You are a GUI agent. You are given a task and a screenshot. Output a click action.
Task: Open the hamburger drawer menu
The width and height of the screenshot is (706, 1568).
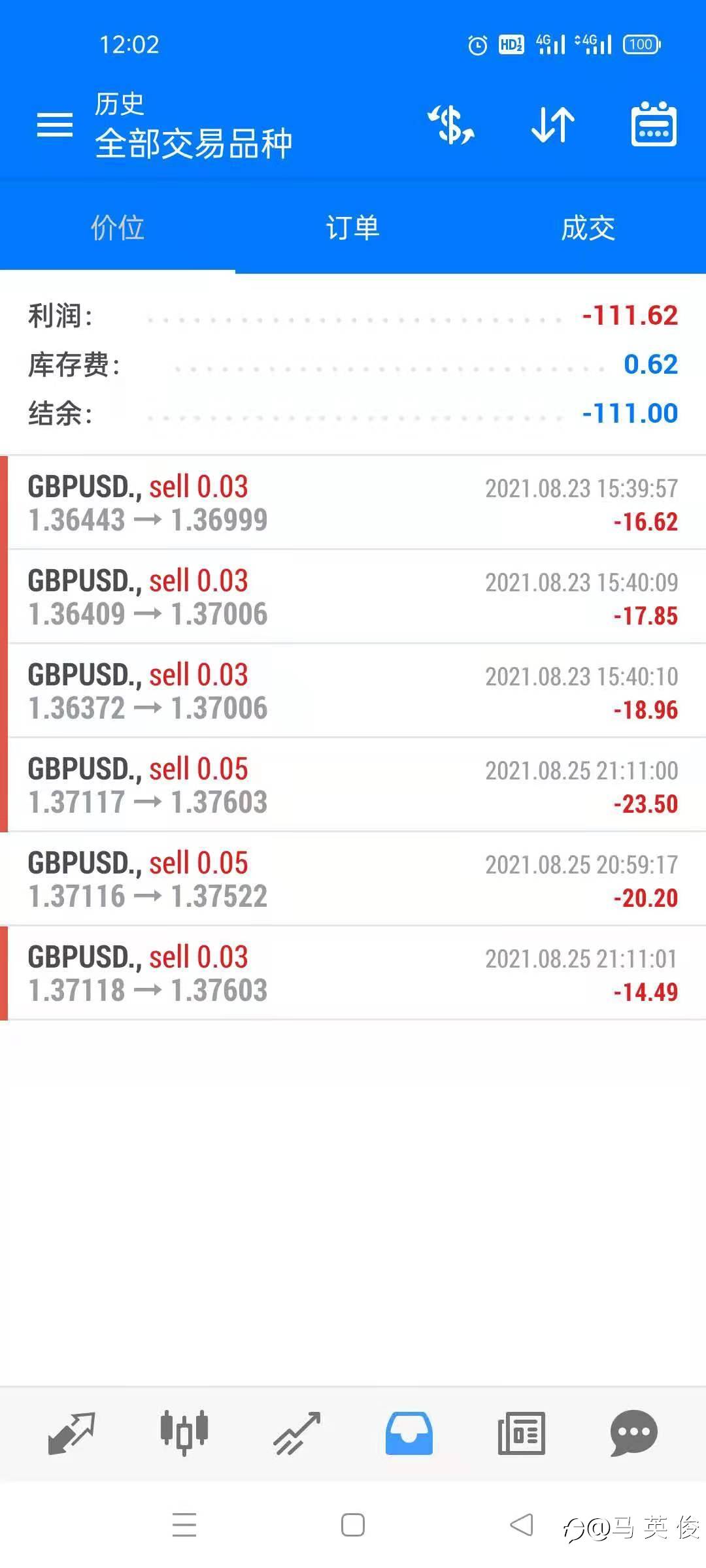(55, 124)
